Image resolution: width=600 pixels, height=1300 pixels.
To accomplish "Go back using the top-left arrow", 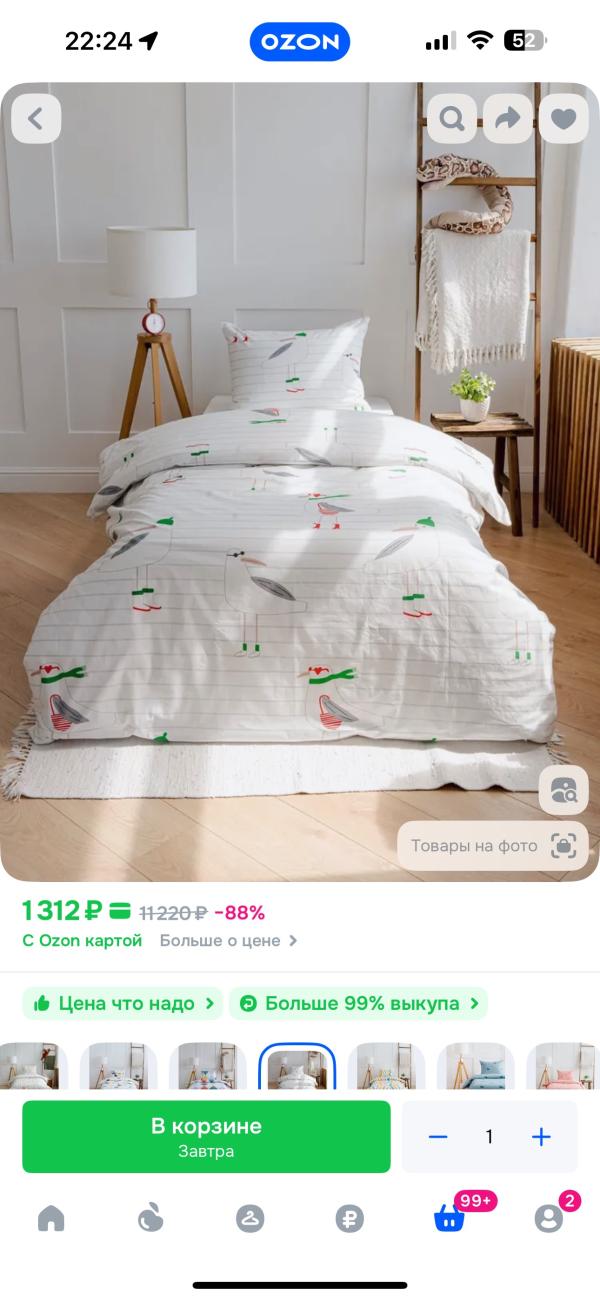I will (36, 120).
